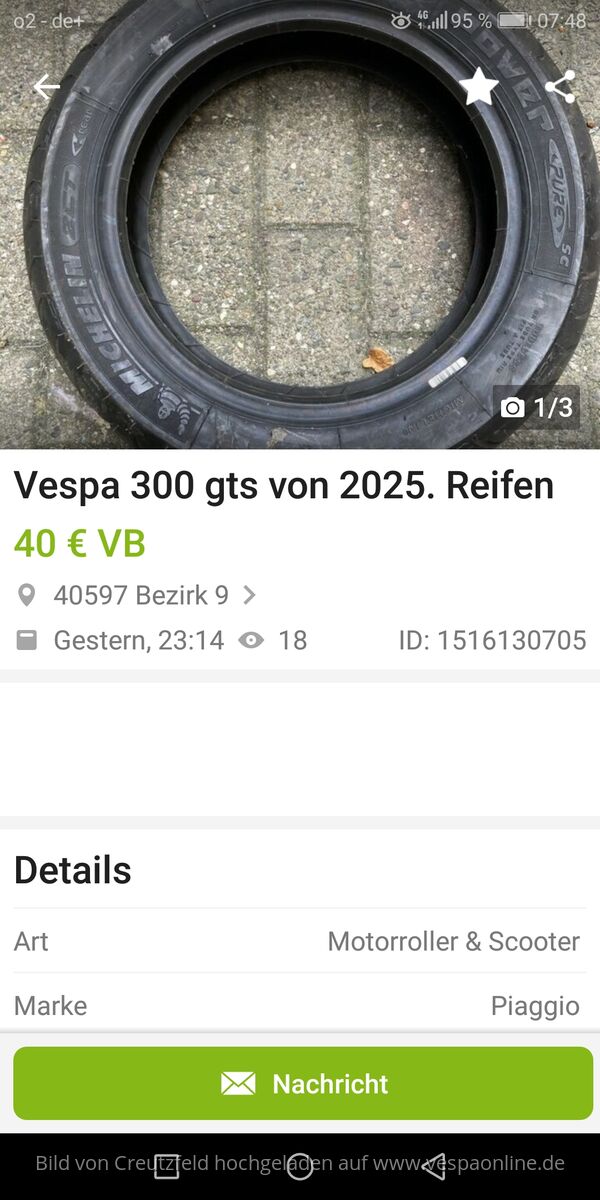The image size is (600, 1200).
Task: Share this Vespa tire listing
Action: pyautogui.click(x=560, y=87)
